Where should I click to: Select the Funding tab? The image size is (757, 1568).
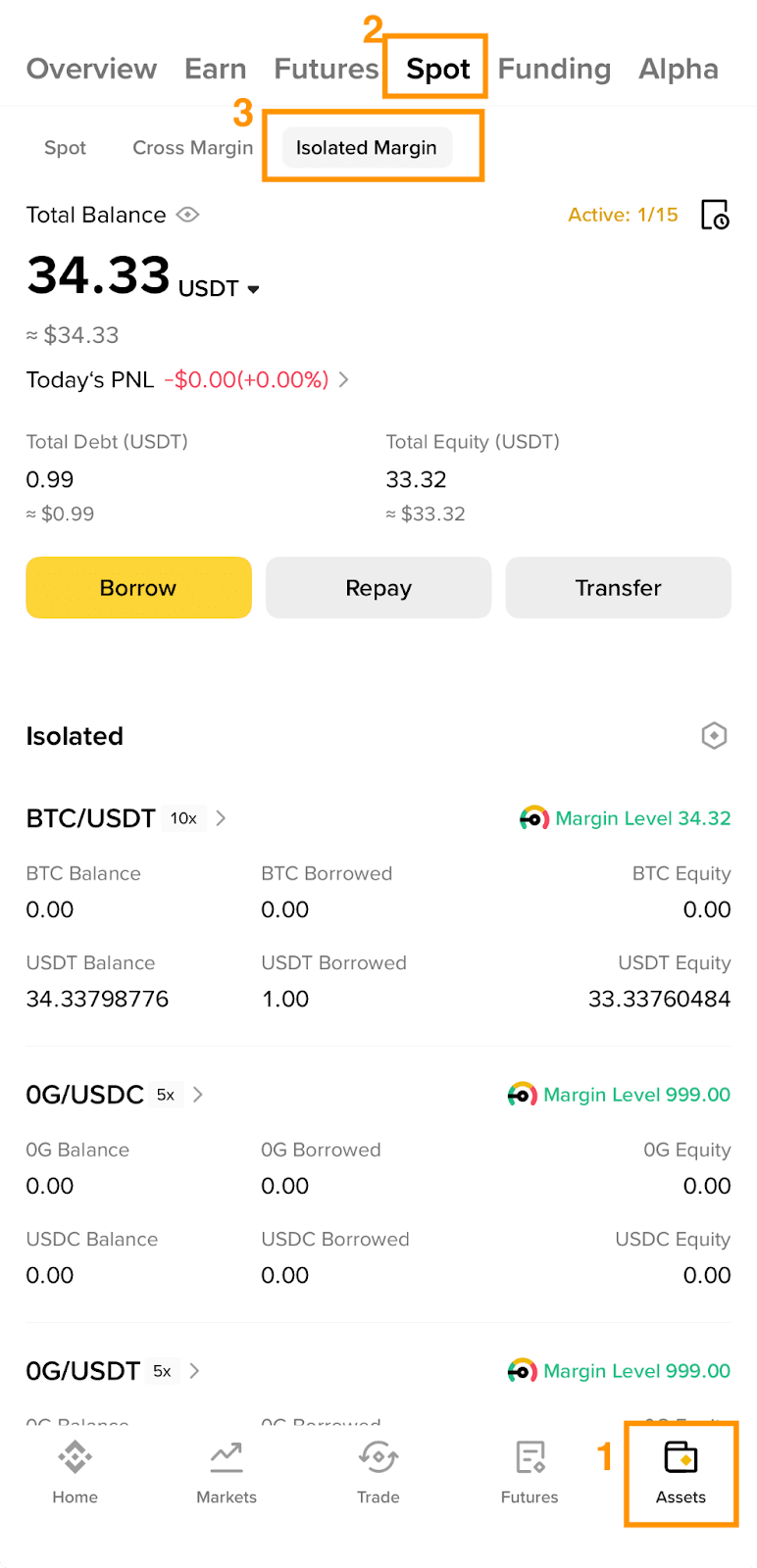click(554, 69)
